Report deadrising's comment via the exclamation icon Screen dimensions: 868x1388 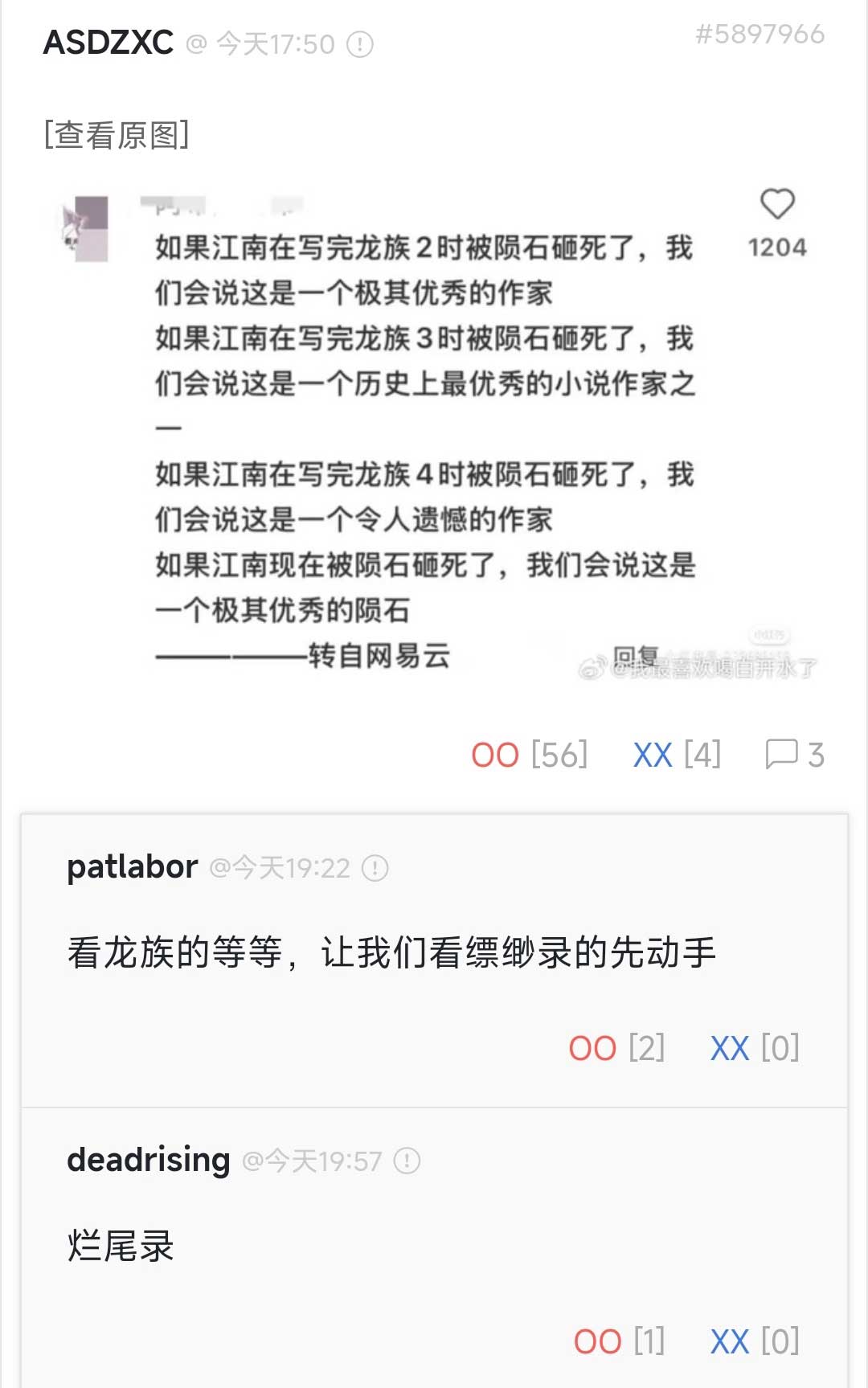407,1161
